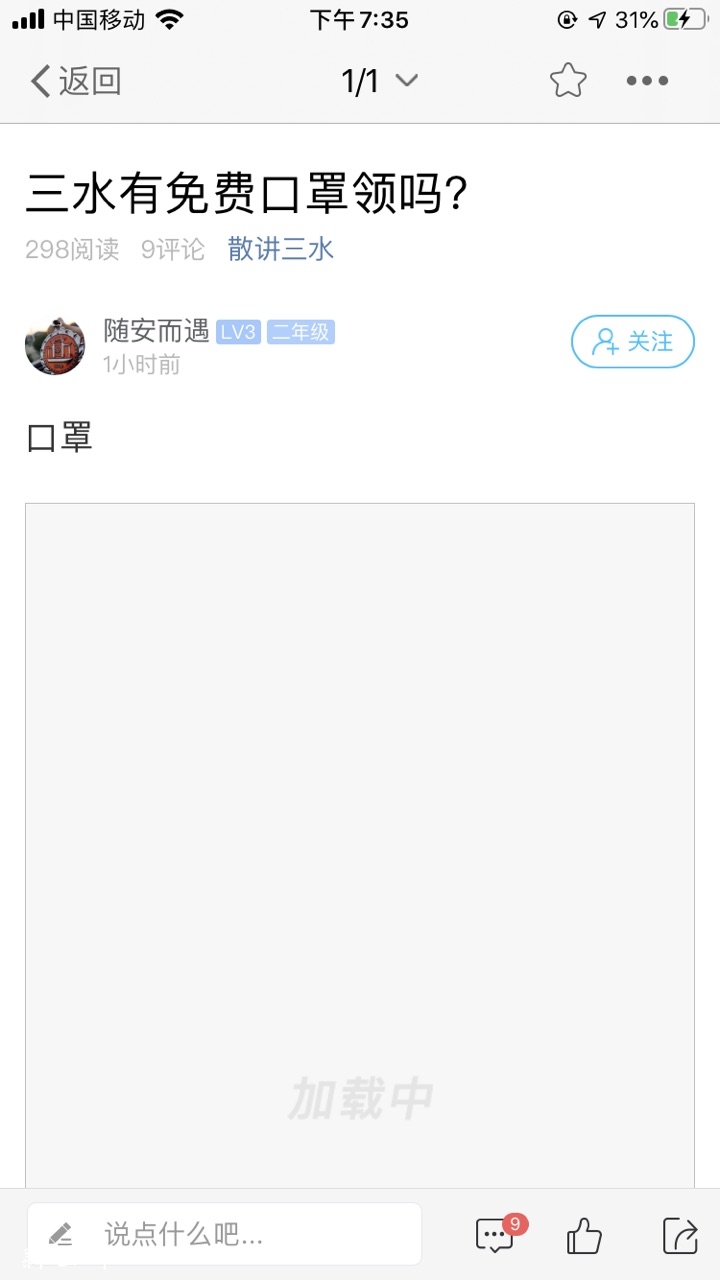Share this post
Viewport: 720px width, 1280px height.
click(x=680, y=1236)
